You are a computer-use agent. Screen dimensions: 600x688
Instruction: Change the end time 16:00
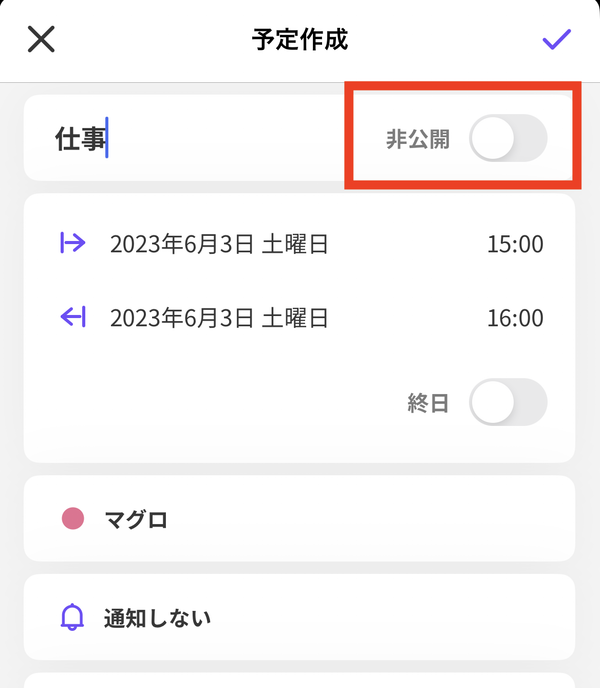(515, 318)
